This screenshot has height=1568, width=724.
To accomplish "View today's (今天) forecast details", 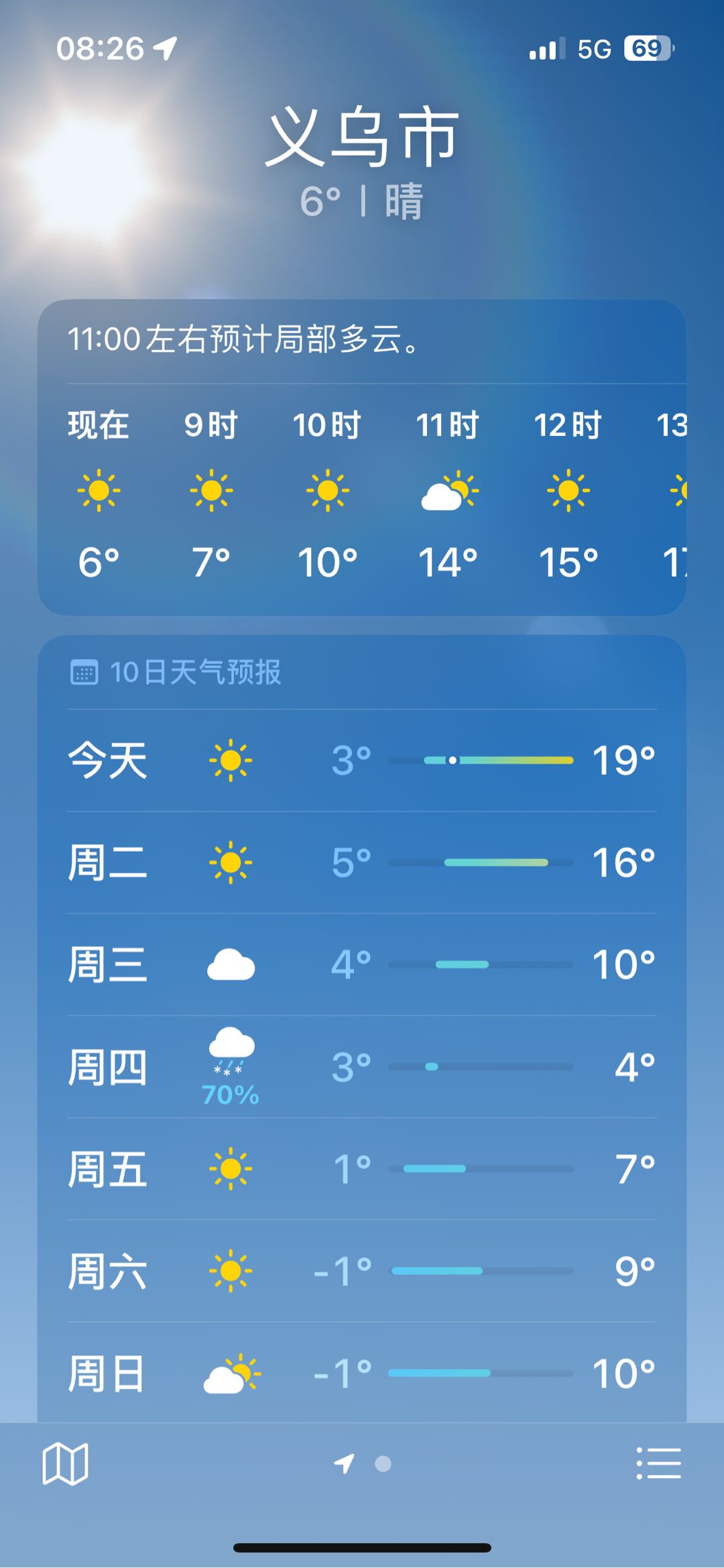I will pyautogui.click(x=362, y=761).
